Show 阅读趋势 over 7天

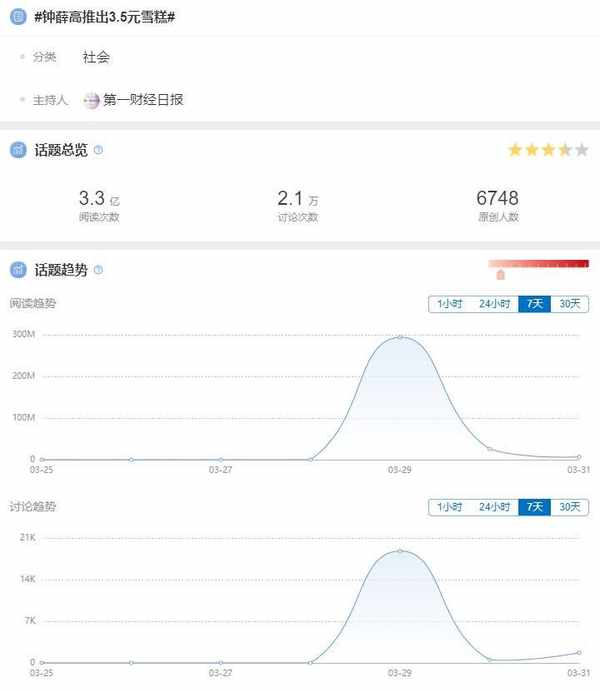pyautogui.click(x=535, y=304)
